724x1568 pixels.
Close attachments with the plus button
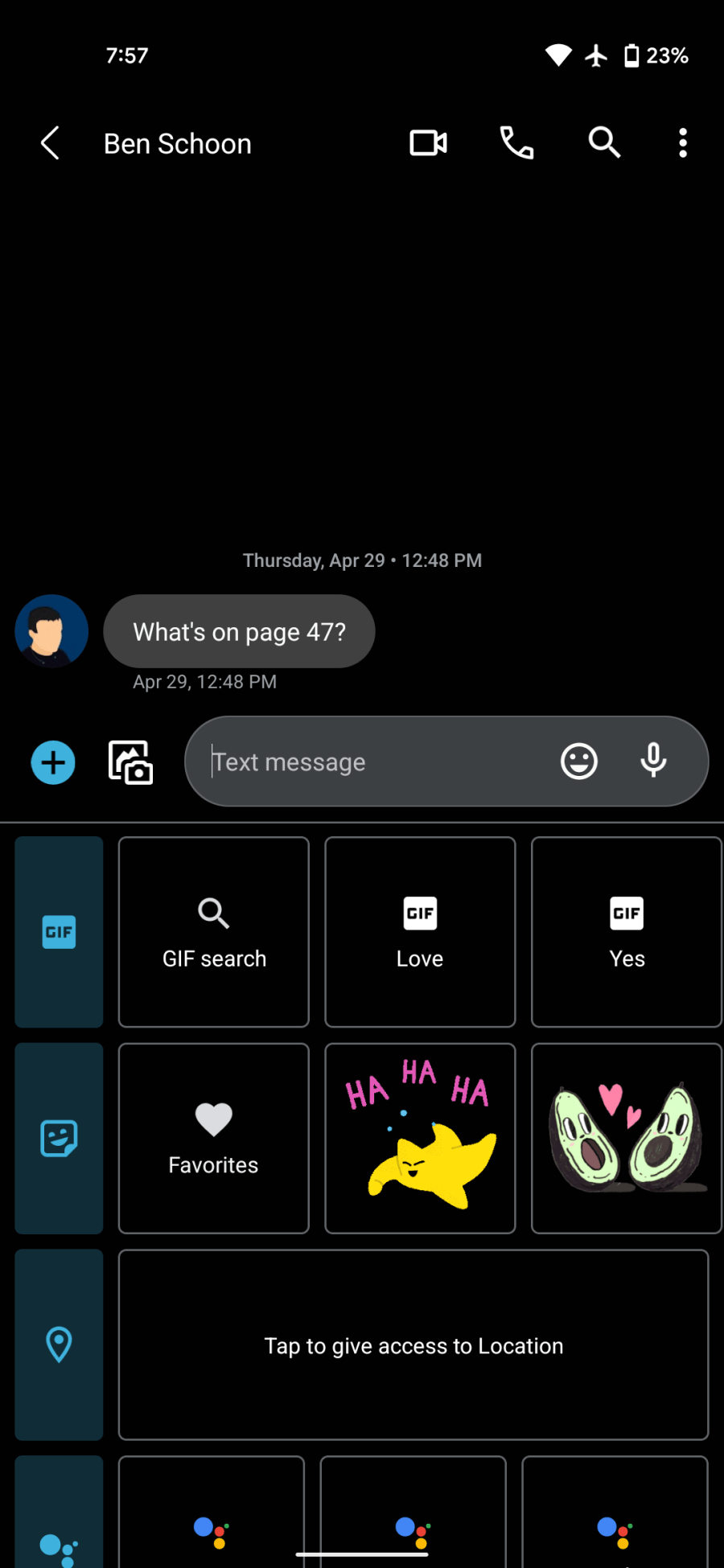click(53, 762)
